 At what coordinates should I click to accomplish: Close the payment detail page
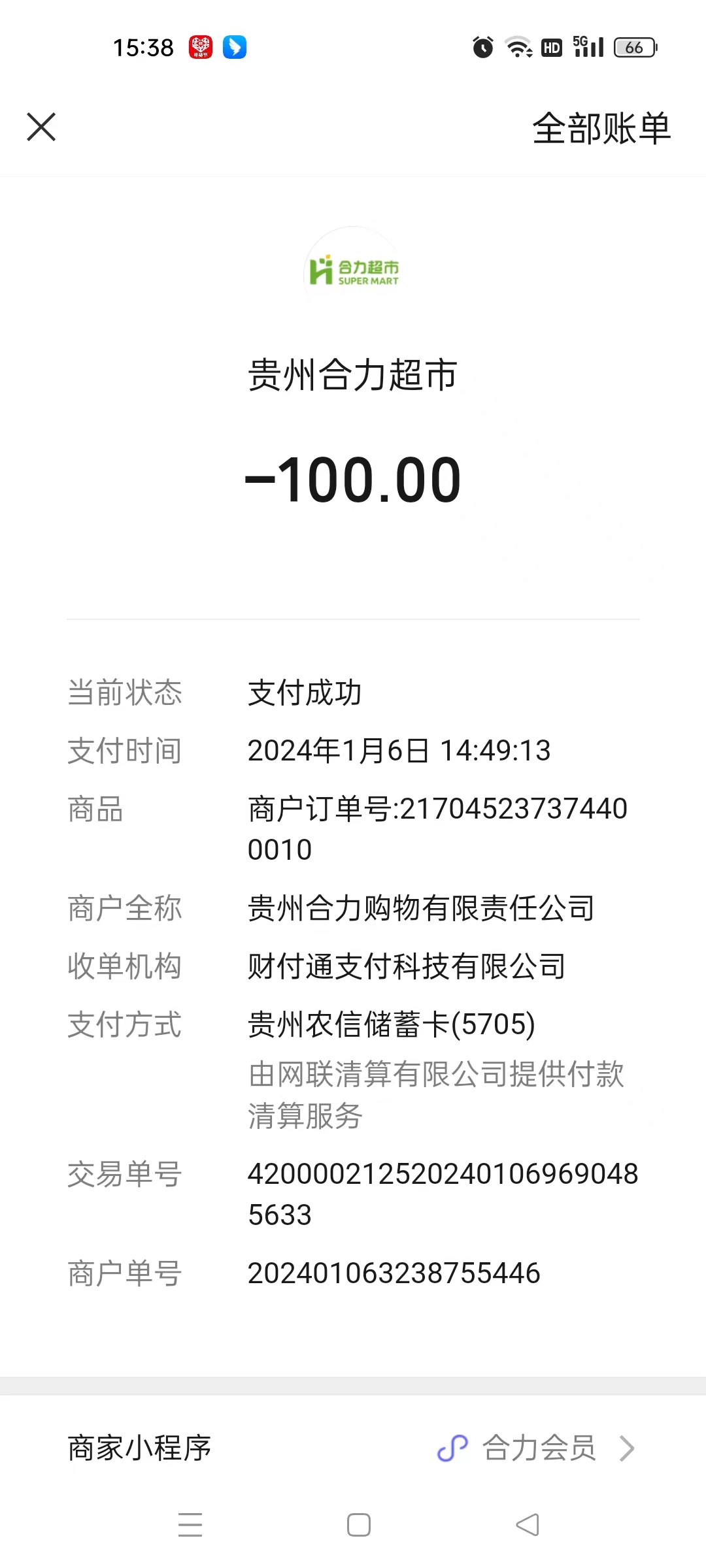(x=41, y=127)
